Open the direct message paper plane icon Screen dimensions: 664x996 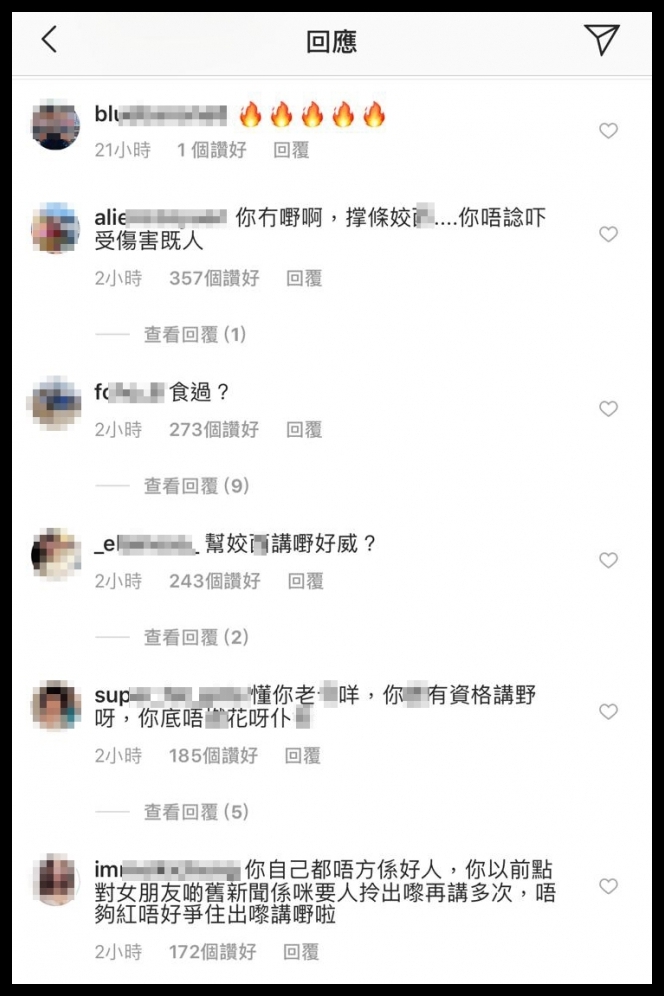[601, 40]
